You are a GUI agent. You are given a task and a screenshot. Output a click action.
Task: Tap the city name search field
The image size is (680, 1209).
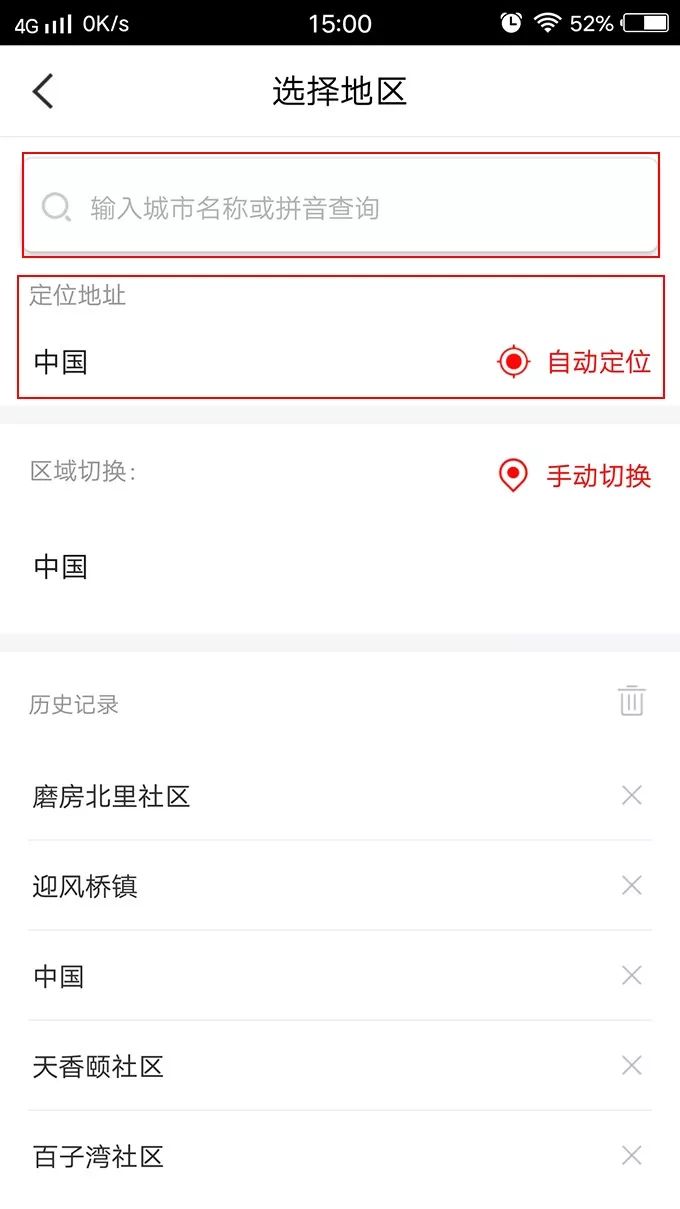[x=340, y=208]
